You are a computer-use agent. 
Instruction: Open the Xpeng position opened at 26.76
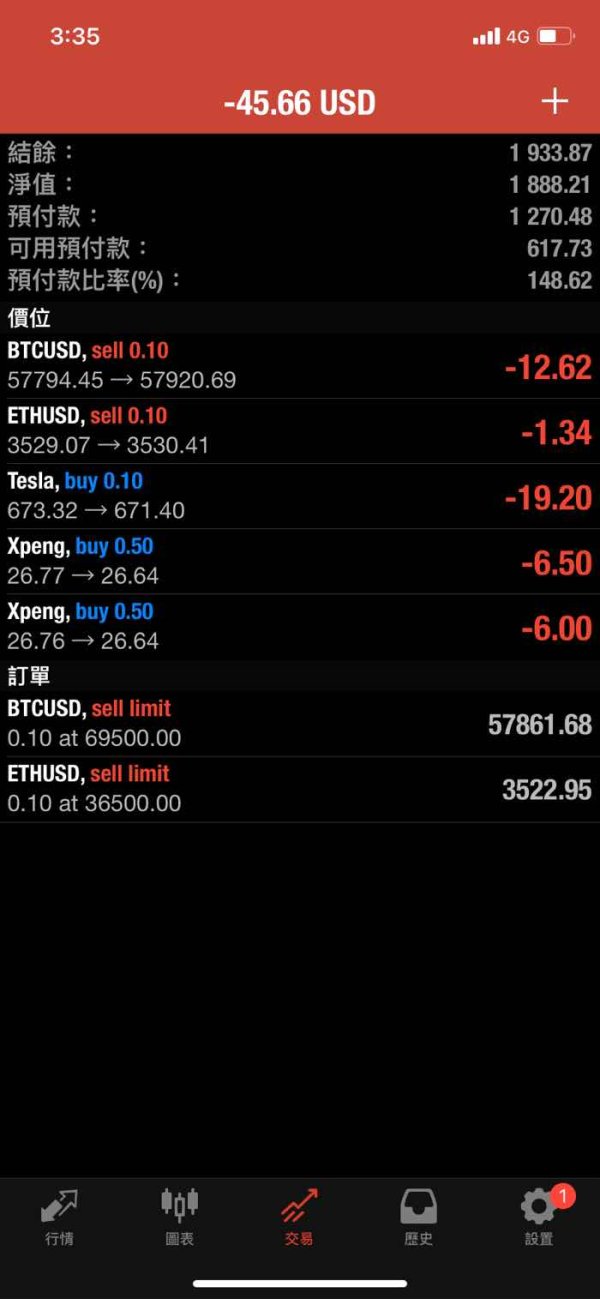pos(300,626)
